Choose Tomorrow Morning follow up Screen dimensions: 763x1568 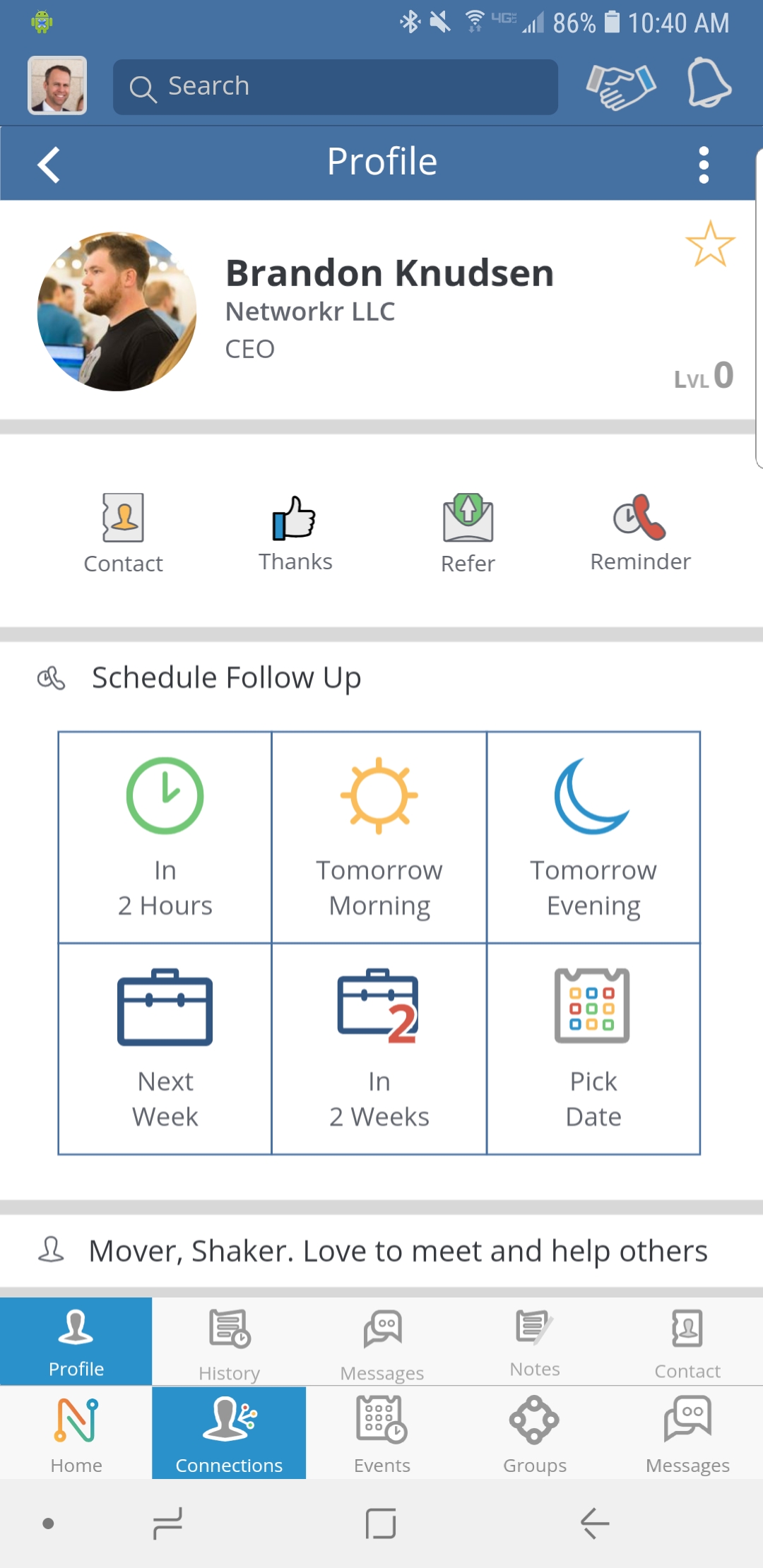click(x=379, y=837)
